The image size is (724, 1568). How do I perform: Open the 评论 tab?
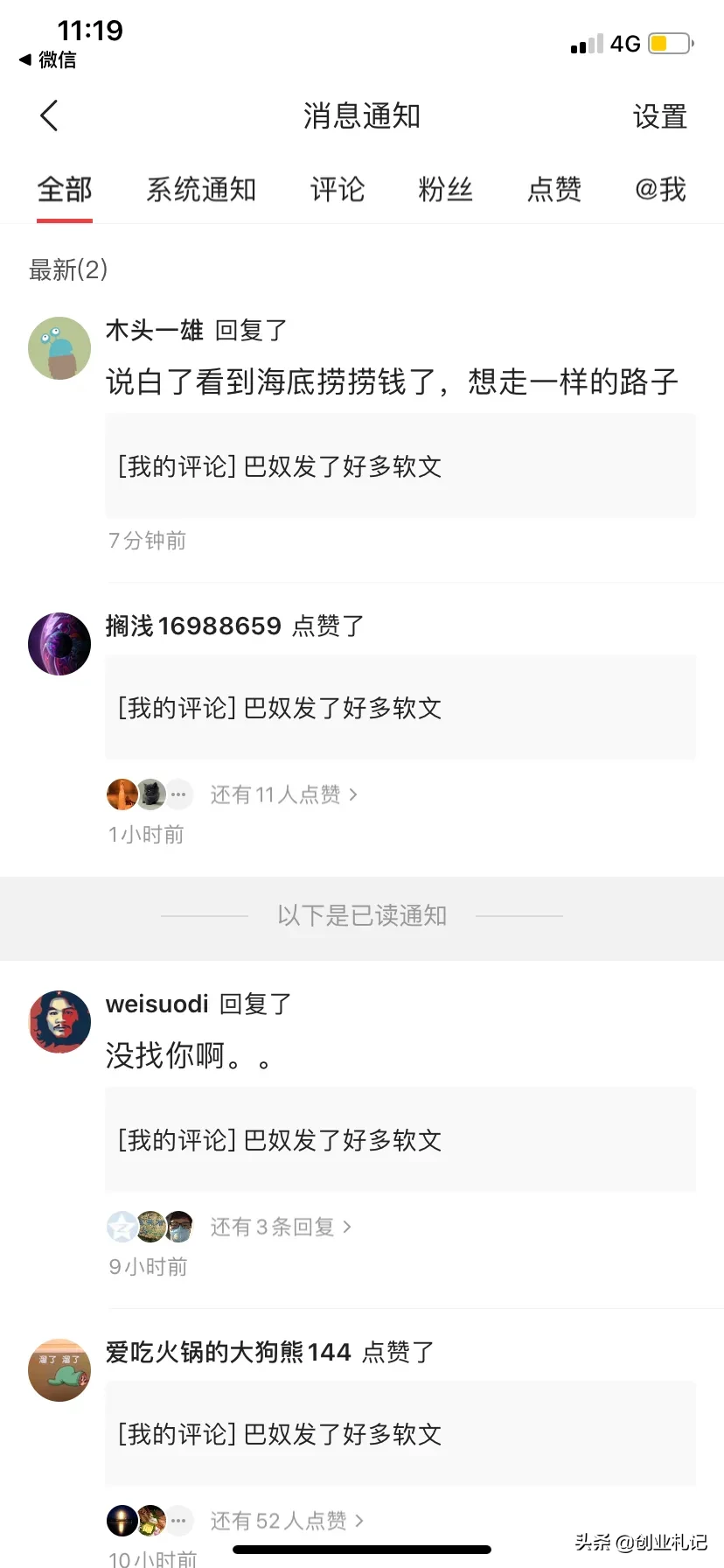click(x=338, y=189)
